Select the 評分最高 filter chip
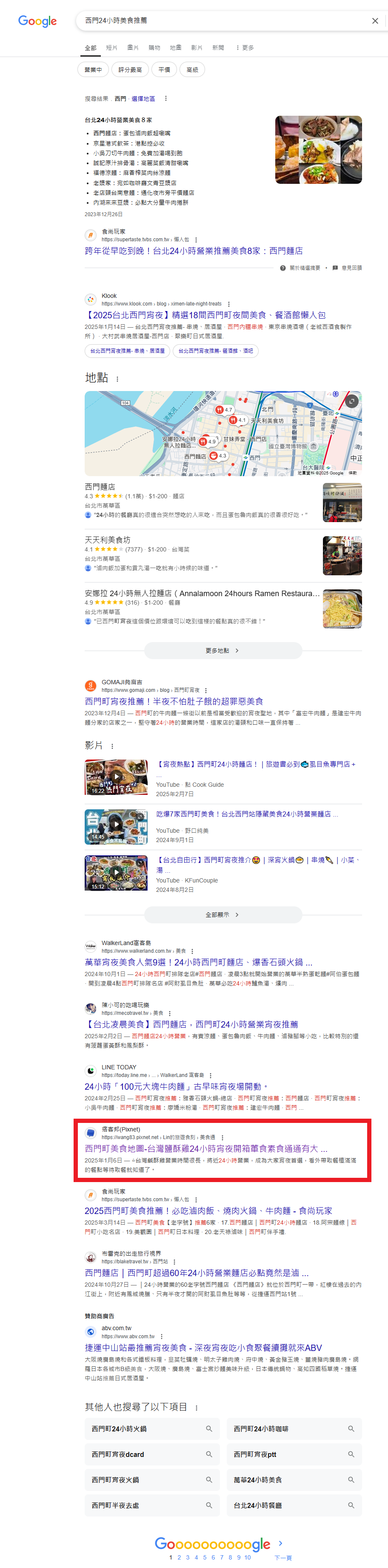388x1568 pixels. [x=129, y=70]
